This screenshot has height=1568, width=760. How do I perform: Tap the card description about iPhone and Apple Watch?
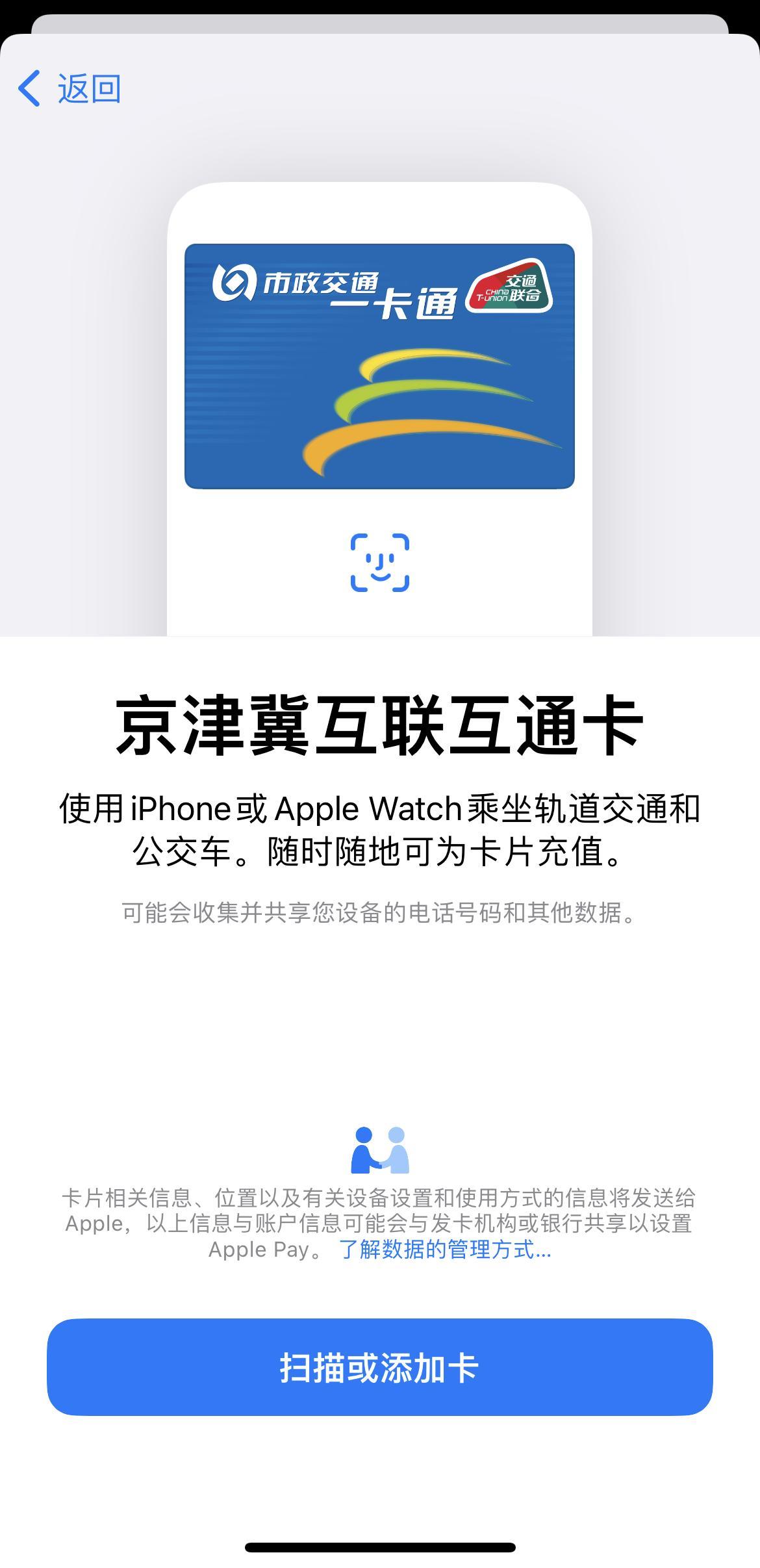[x=380, y=829]
